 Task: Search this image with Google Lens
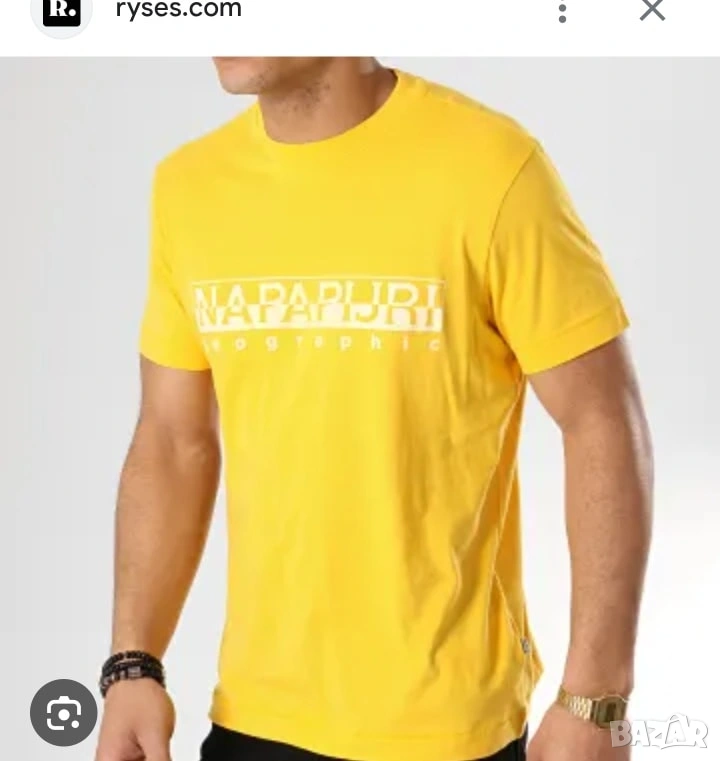tap(63, 712)
